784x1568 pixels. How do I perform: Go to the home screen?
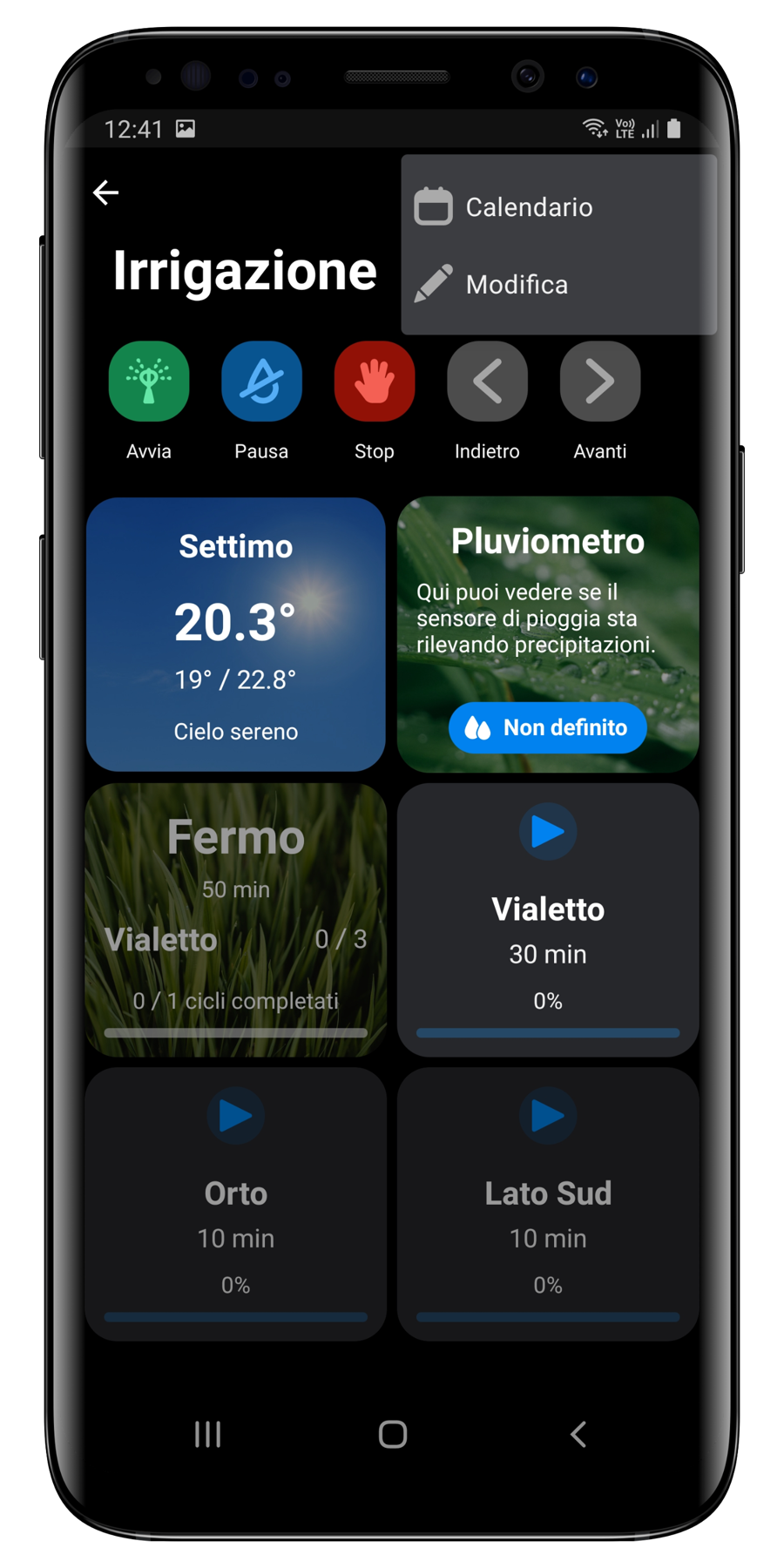pyautogui.click(x=393, y=1434)
